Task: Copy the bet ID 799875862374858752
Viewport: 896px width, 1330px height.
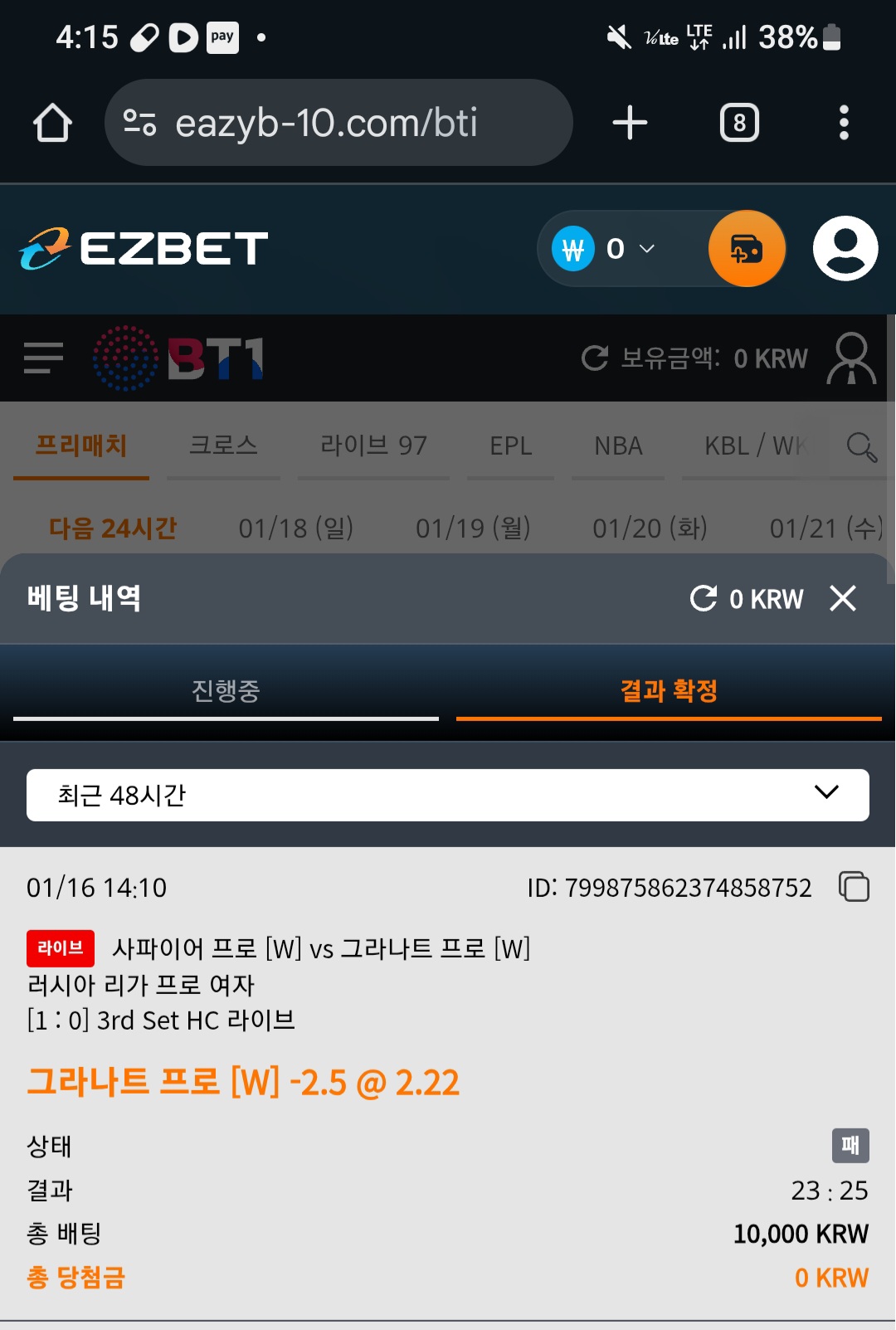Action: (x=854, y=887)
